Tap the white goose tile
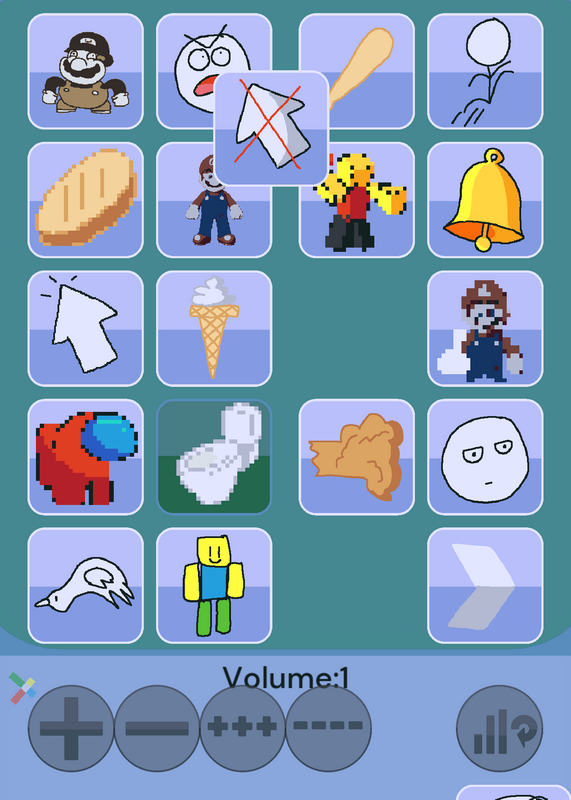The height and width of the screenshot is (800, 571). coord(85,586)
